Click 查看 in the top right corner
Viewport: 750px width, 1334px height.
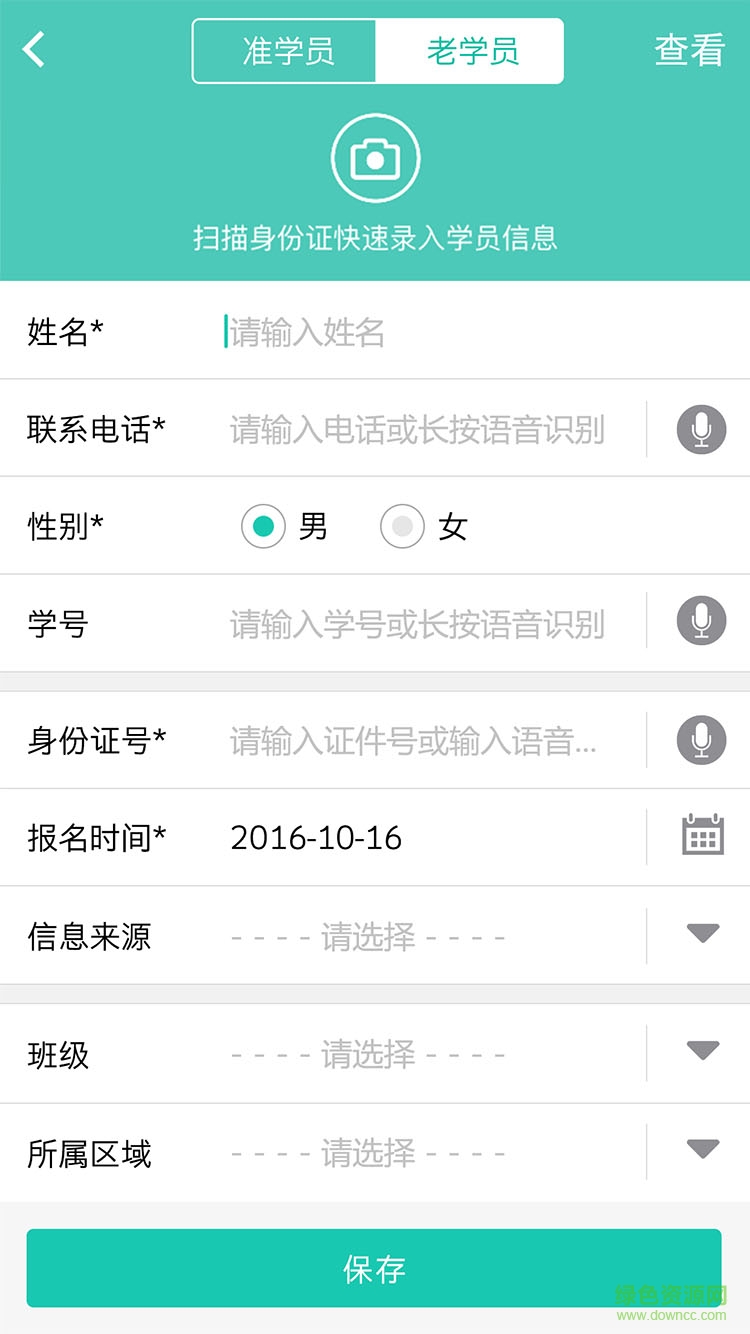[690, 51]
